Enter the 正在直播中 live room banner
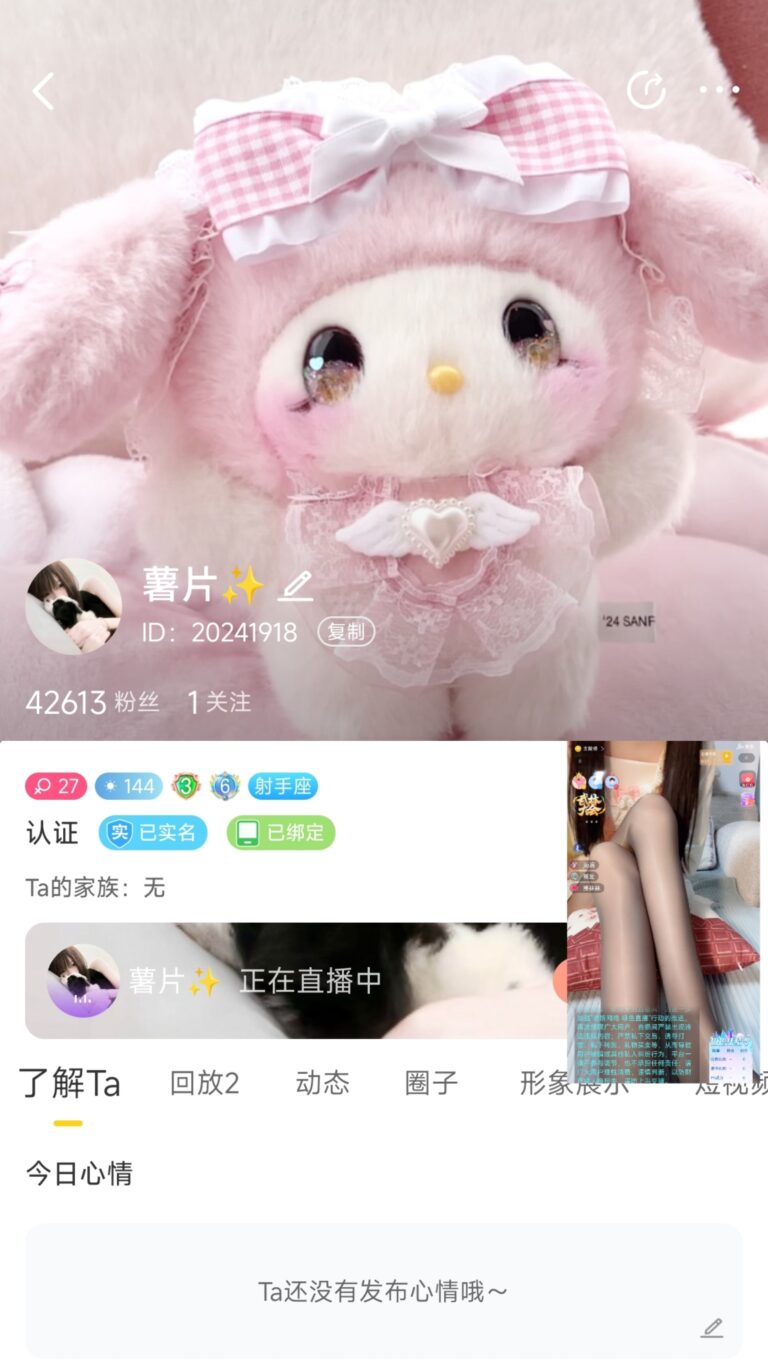 (290, 981)
